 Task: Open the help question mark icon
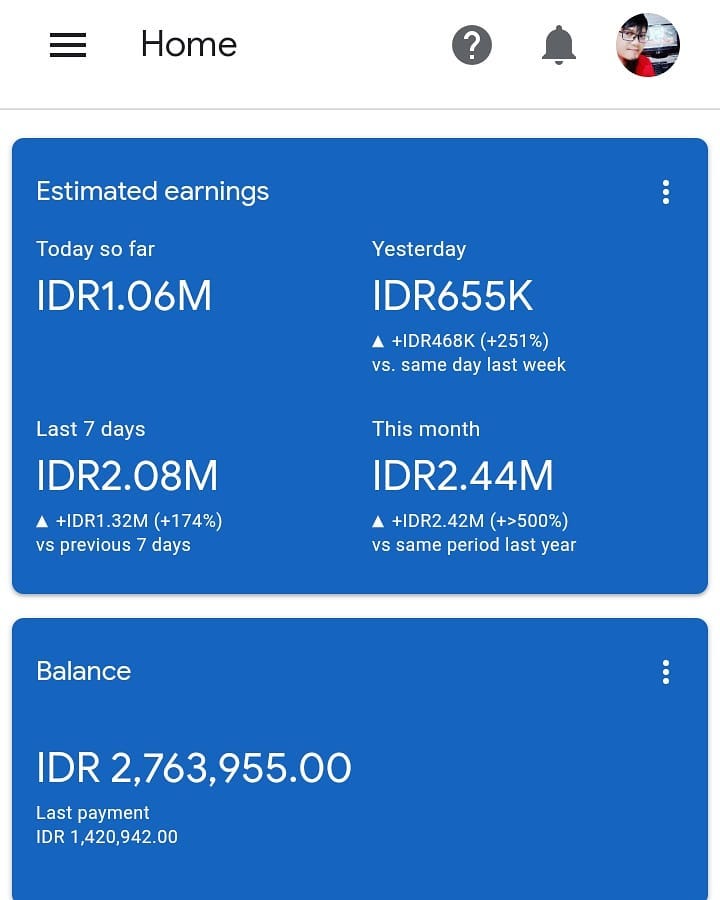click(472, 45)
